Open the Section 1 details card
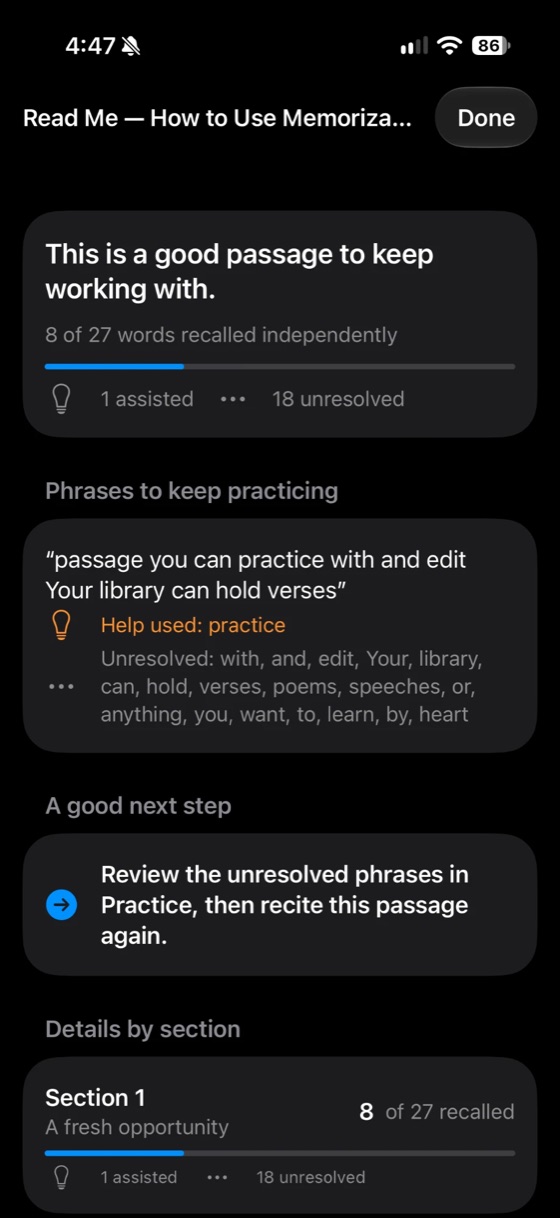Viewport: 560px width, 1218px height. coord(280,1136)
